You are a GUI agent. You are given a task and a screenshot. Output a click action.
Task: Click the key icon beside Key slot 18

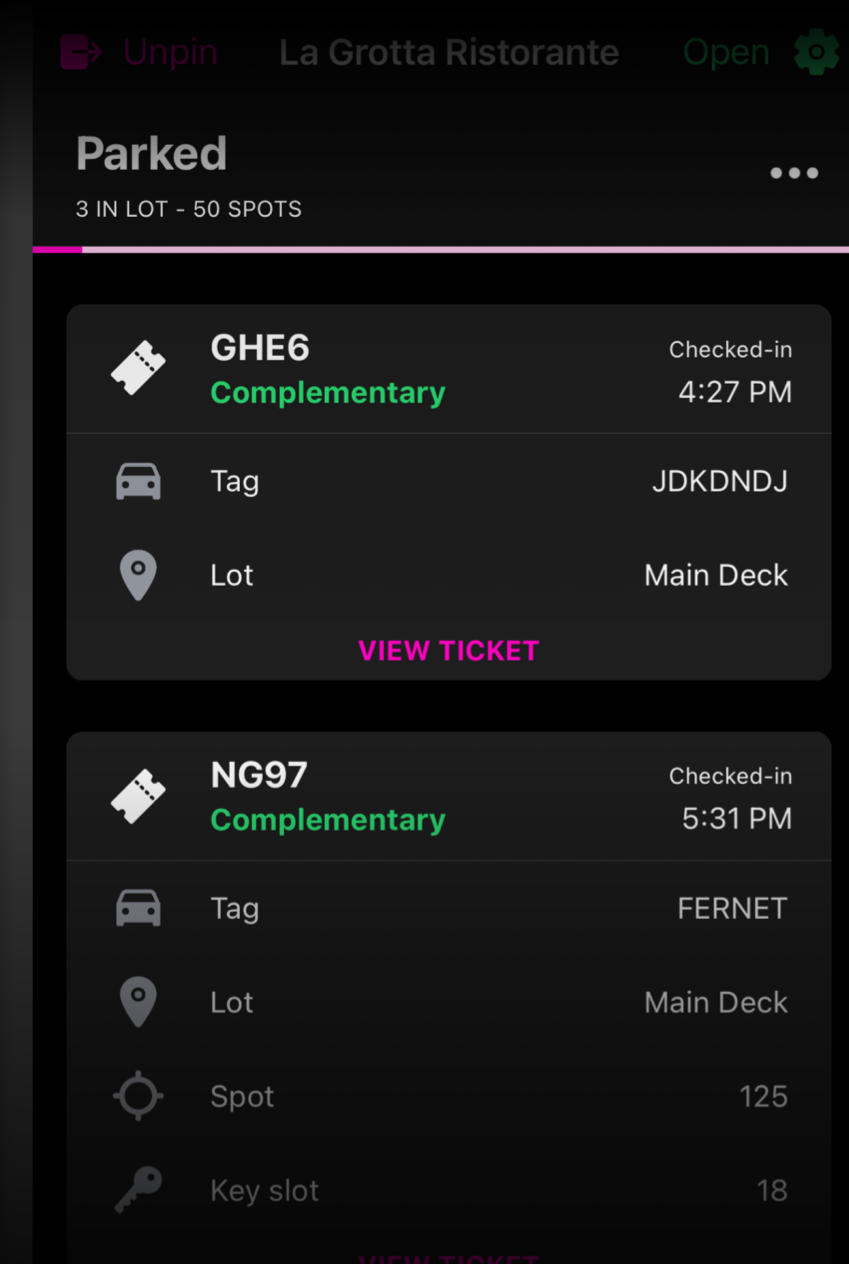click(x=138, y=1190)
